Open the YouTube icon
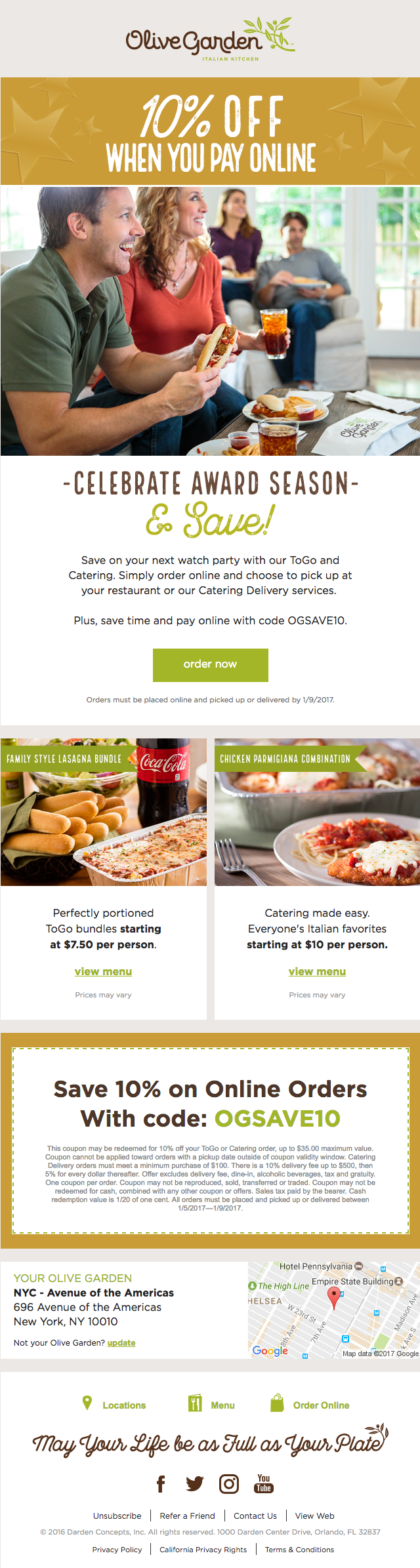The image size is (420, 1568). tap(264, 1483)
